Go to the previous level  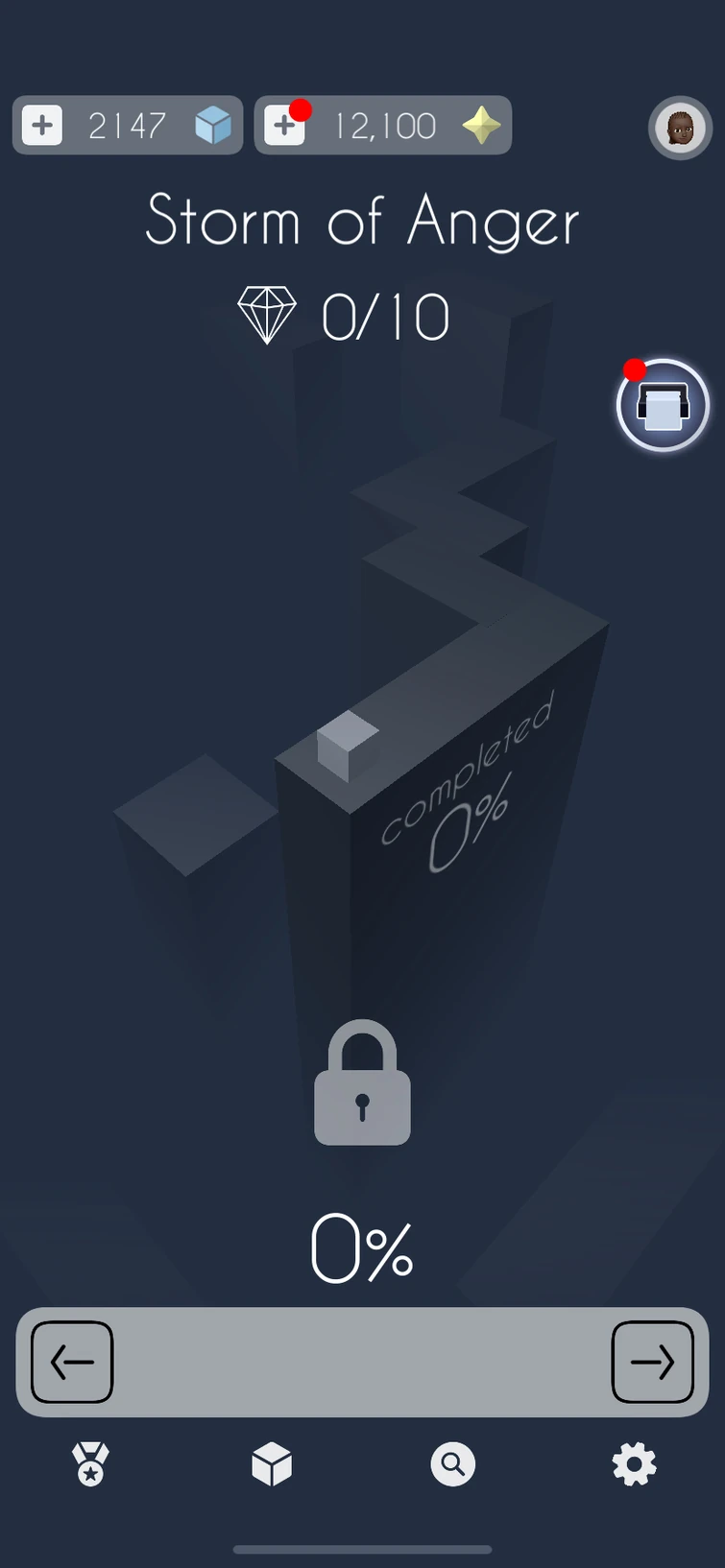pos(72,1362)
